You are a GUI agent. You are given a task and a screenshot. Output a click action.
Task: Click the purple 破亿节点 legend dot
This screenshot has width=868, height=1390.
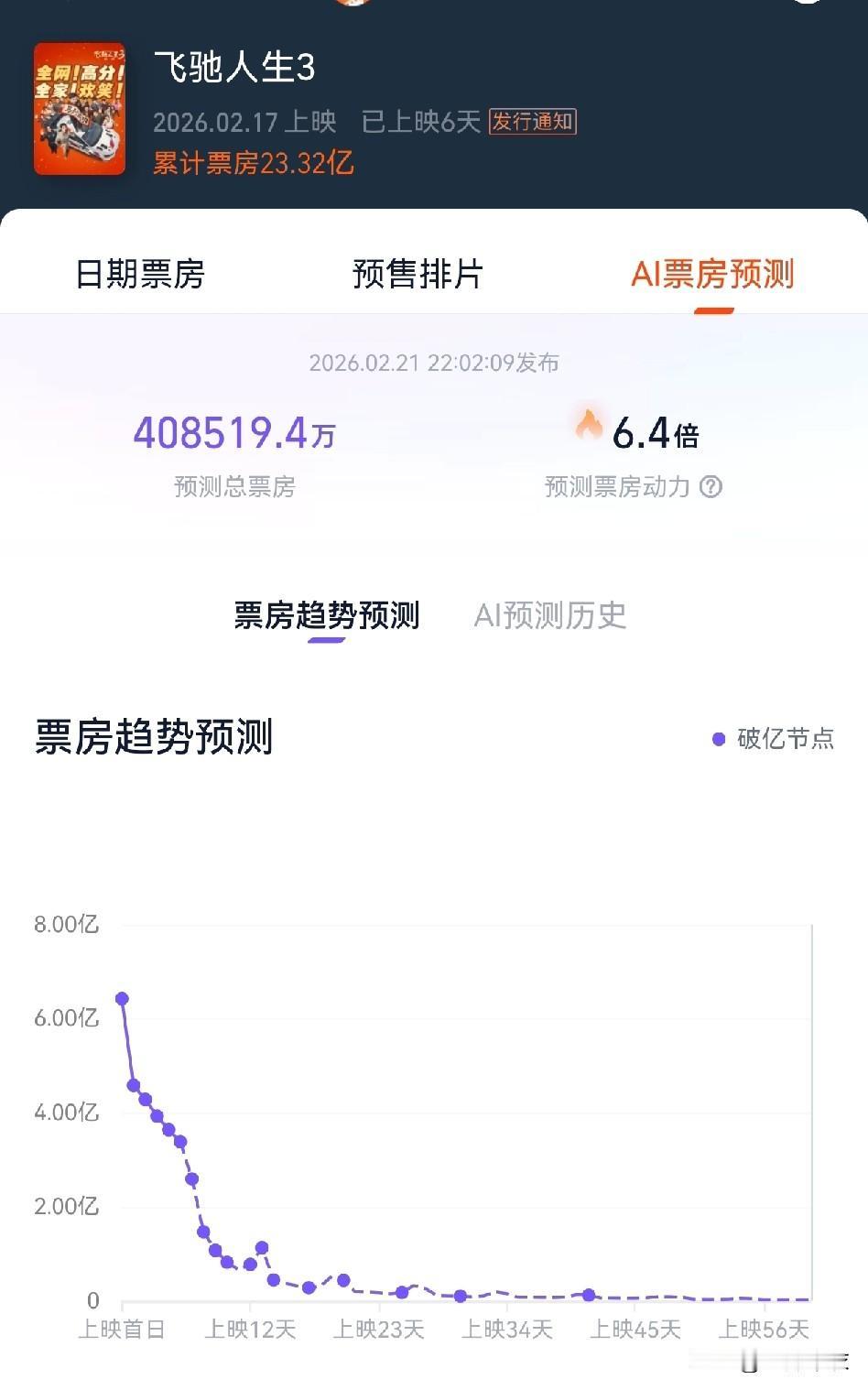(719, 739)
